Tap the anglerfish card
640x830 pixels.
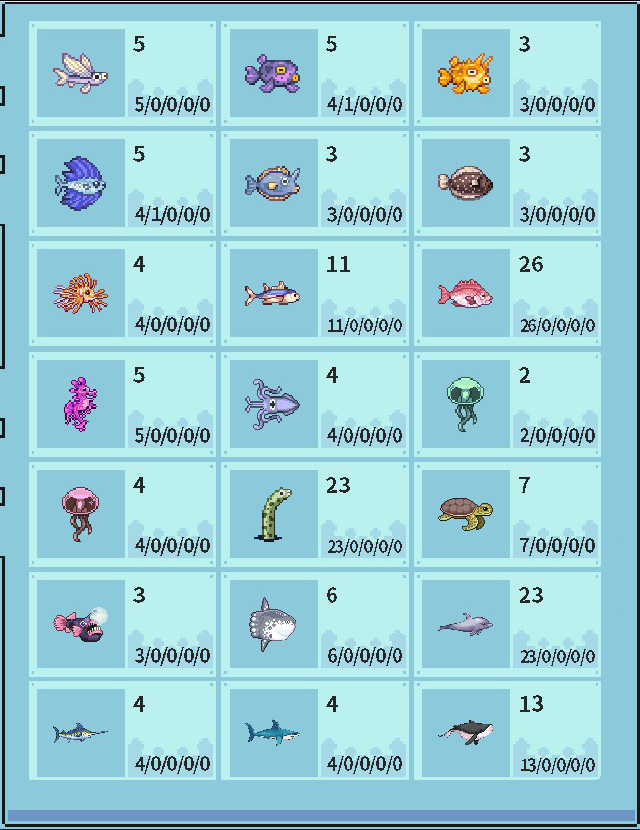[x=122, y=623]
